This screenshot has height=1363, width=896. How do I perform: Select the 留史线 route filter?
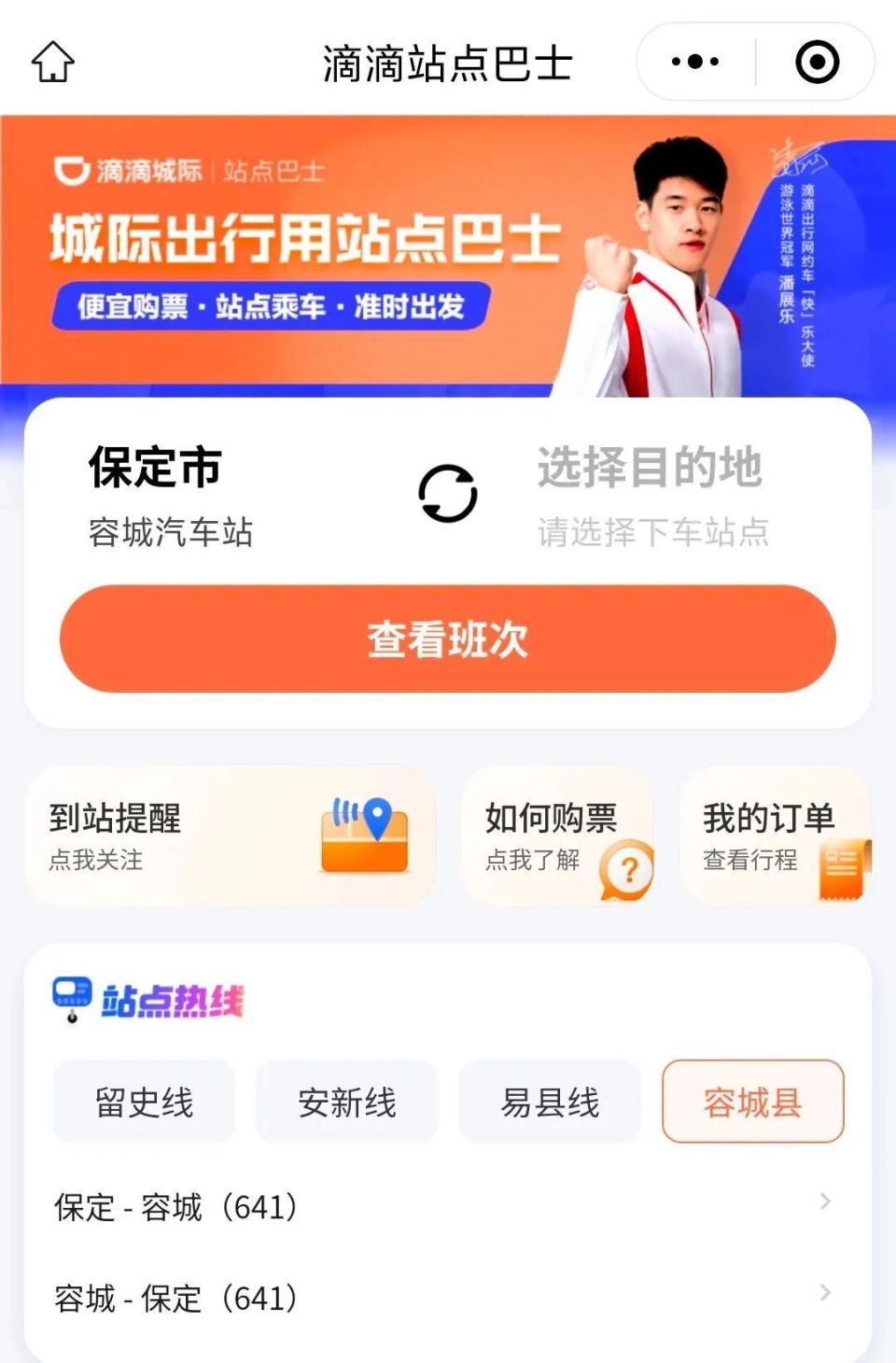[143, 1102]
